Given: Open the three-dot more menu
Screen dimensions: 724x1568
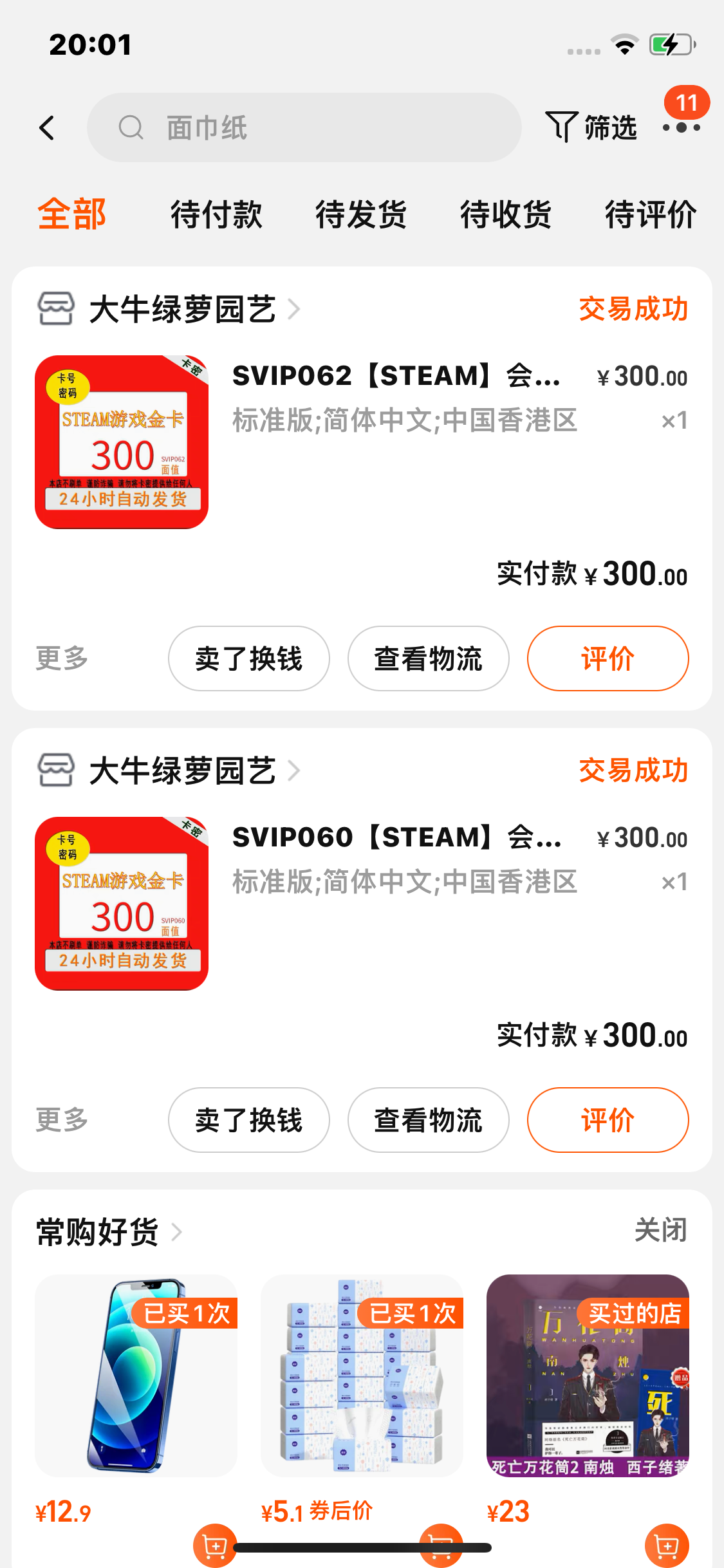Looking at the screenshot, I should click(x=681, y=127).
